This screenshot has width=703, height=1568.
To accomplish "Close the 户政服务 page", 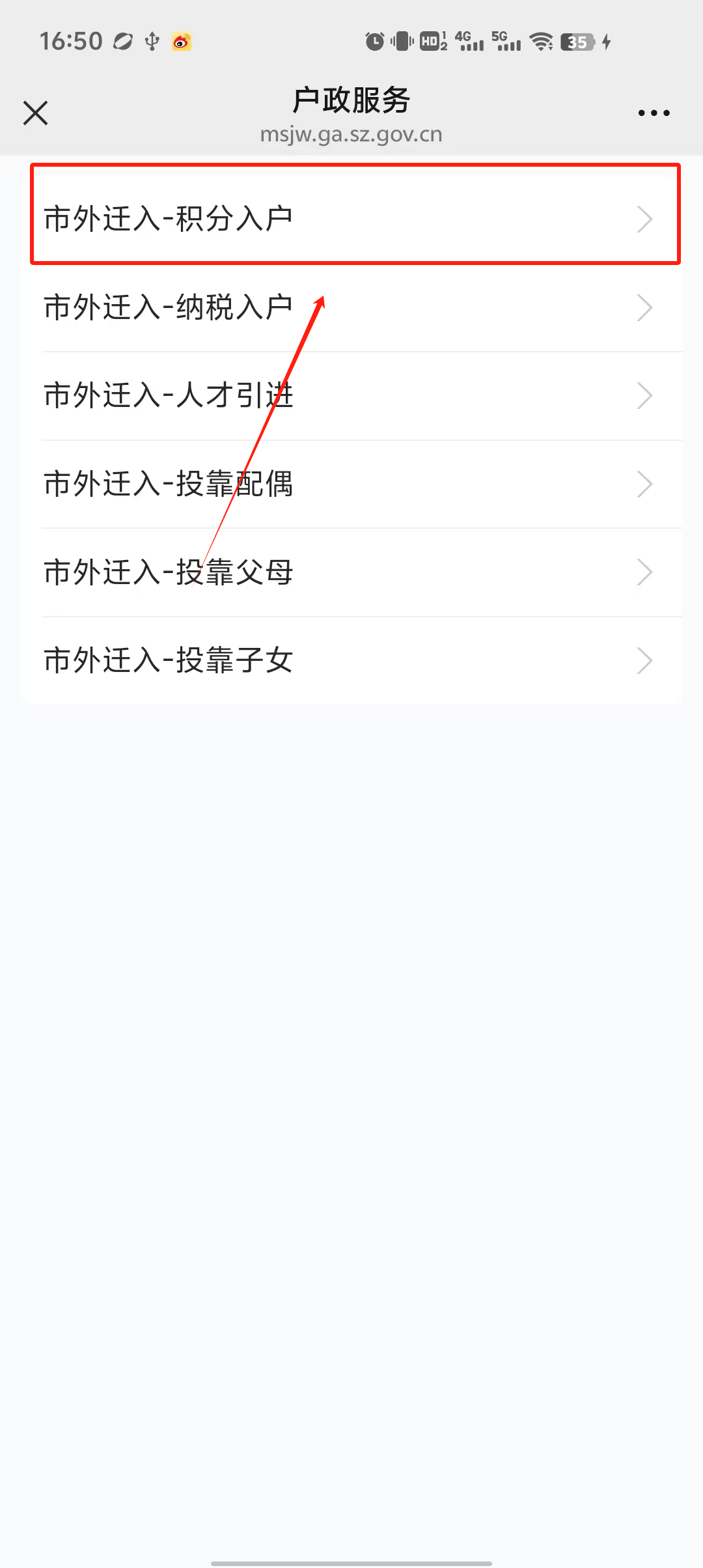I will 36,113.
